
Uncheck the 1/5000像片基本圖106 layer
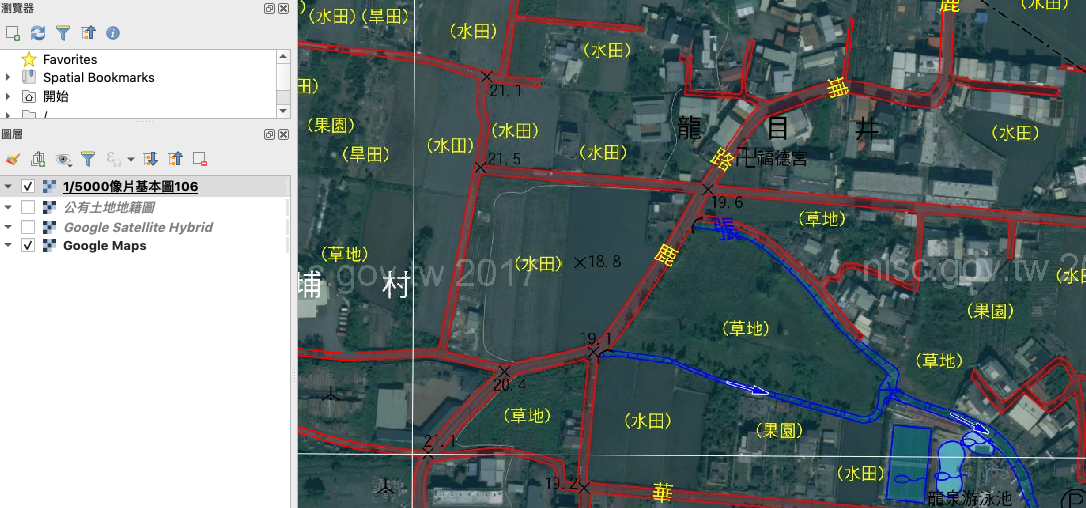pyautogui.click(x=28, y=187)
